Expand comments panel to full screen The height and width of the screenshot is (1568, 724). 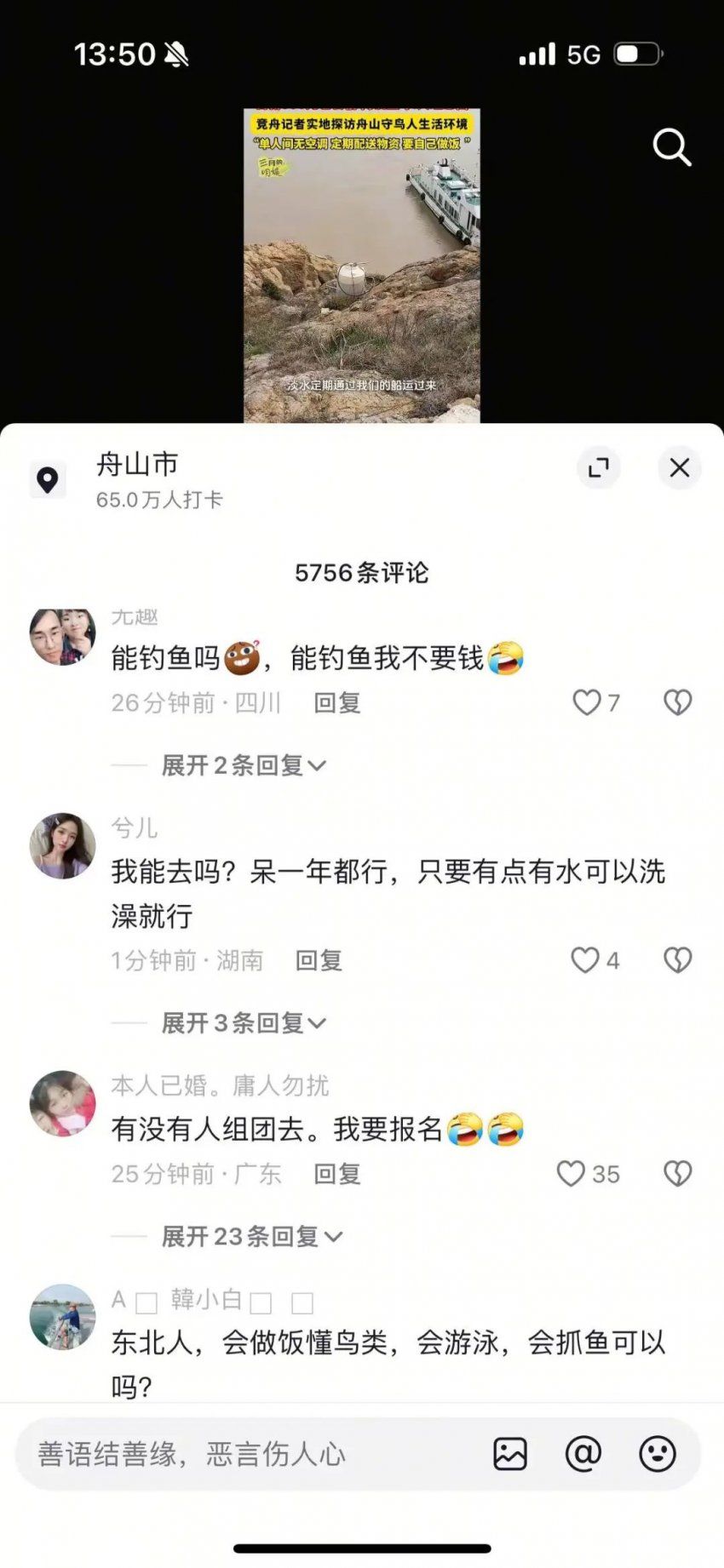point(599,467)
